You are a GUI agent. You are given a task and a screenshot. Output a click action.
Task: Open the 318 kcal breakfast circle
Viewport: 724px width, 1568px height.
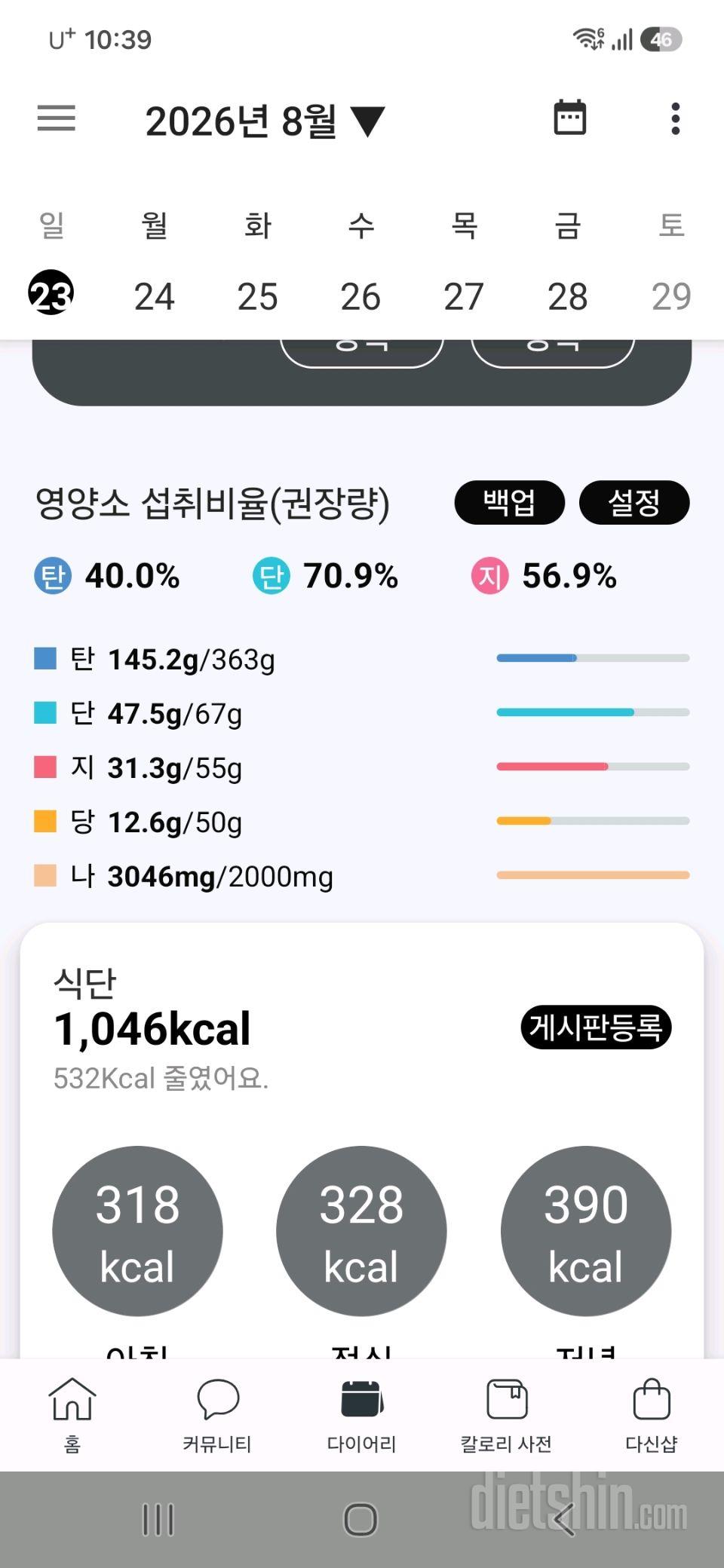click(137, 1231)
